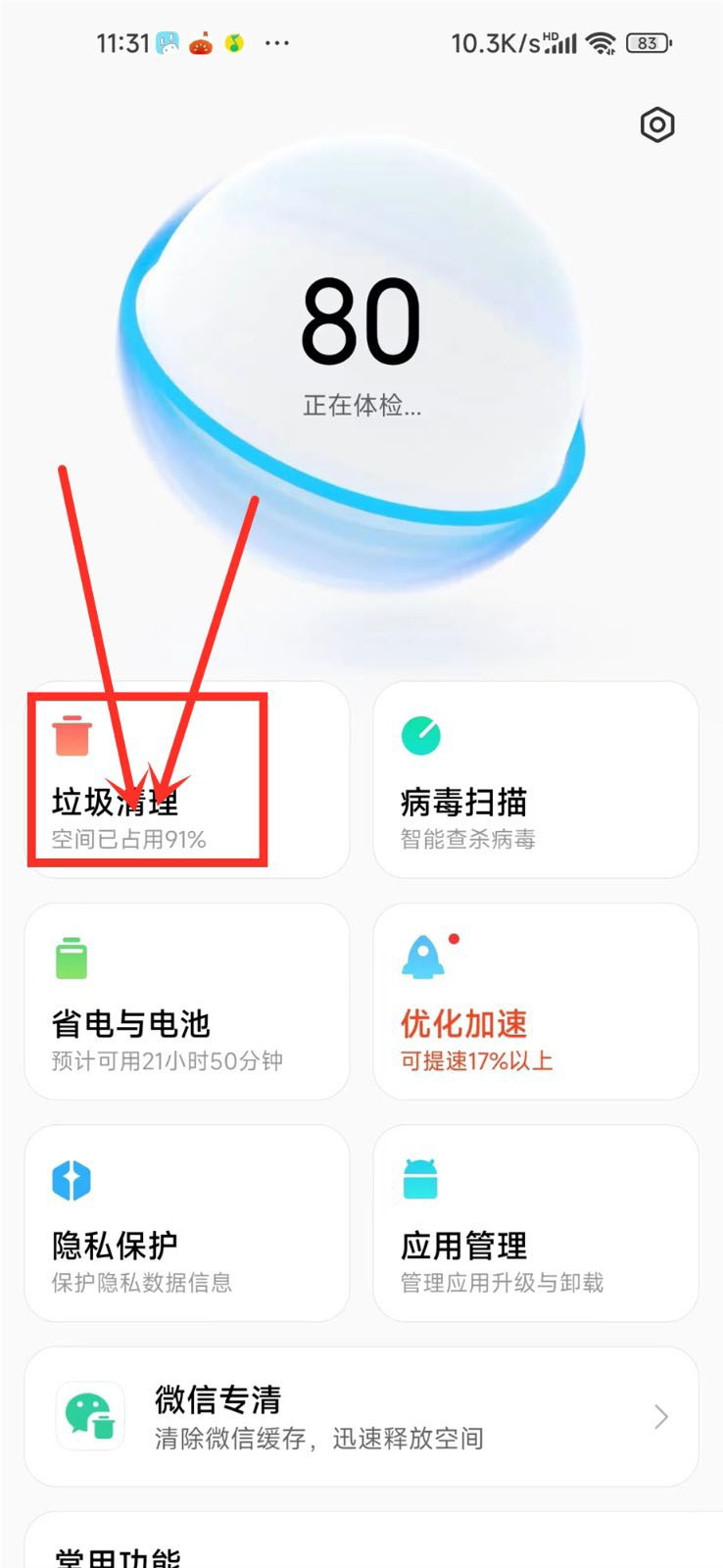This screenshot has height=1568, width=723.
Task: Open 省电与电池 battery card
Action: (x=186, y=1002)
